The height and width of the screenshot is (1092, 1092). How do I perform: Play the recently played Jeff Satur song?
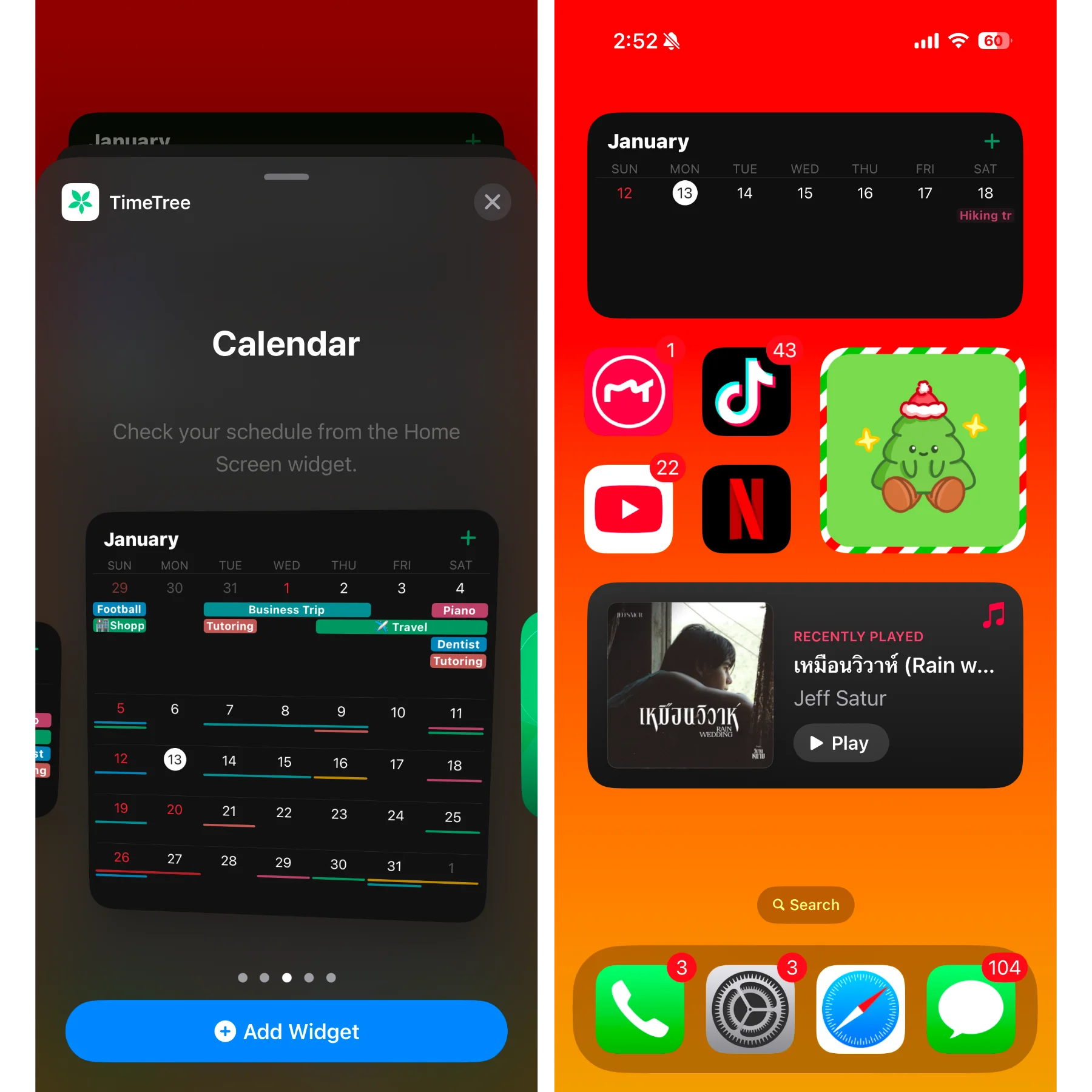[841, 743]
